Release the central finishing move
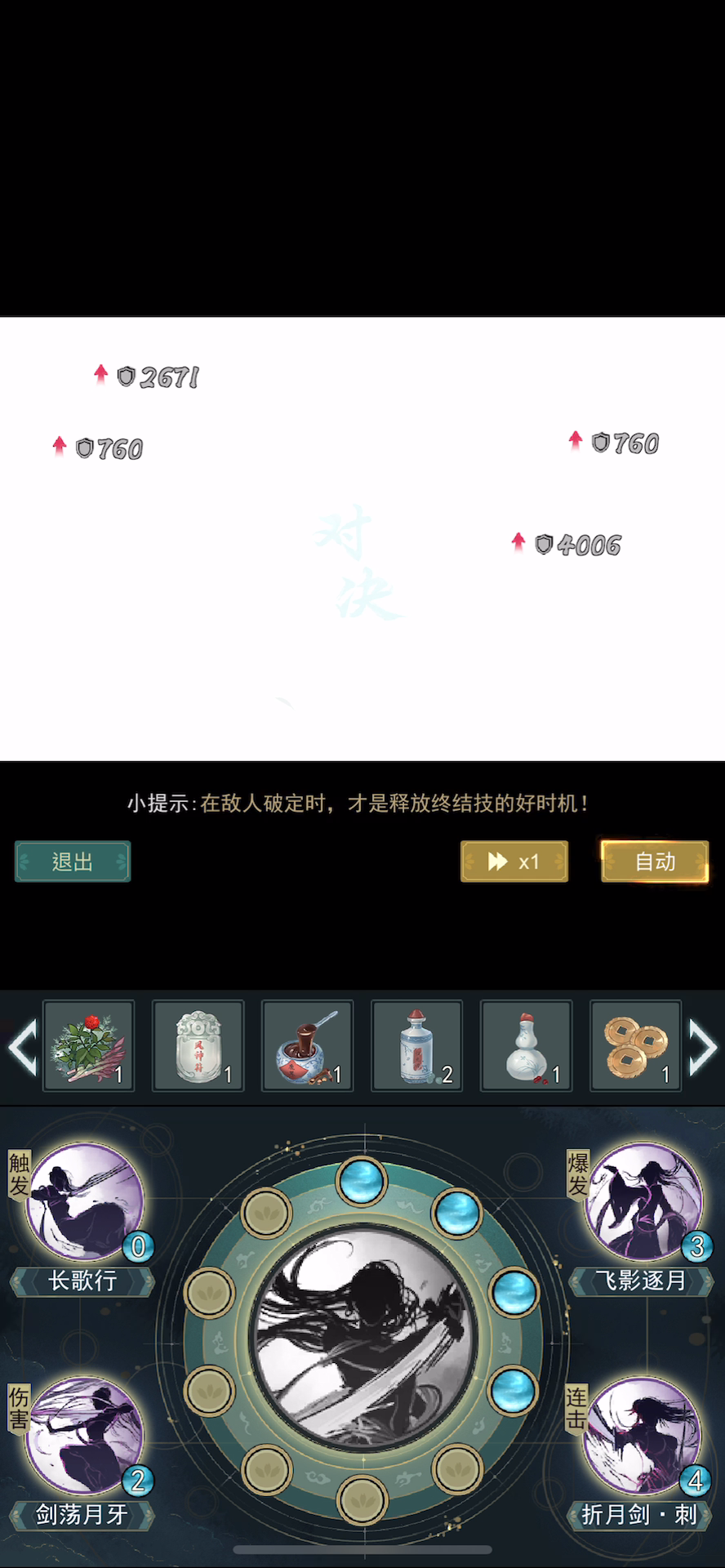 (363, 1339)
